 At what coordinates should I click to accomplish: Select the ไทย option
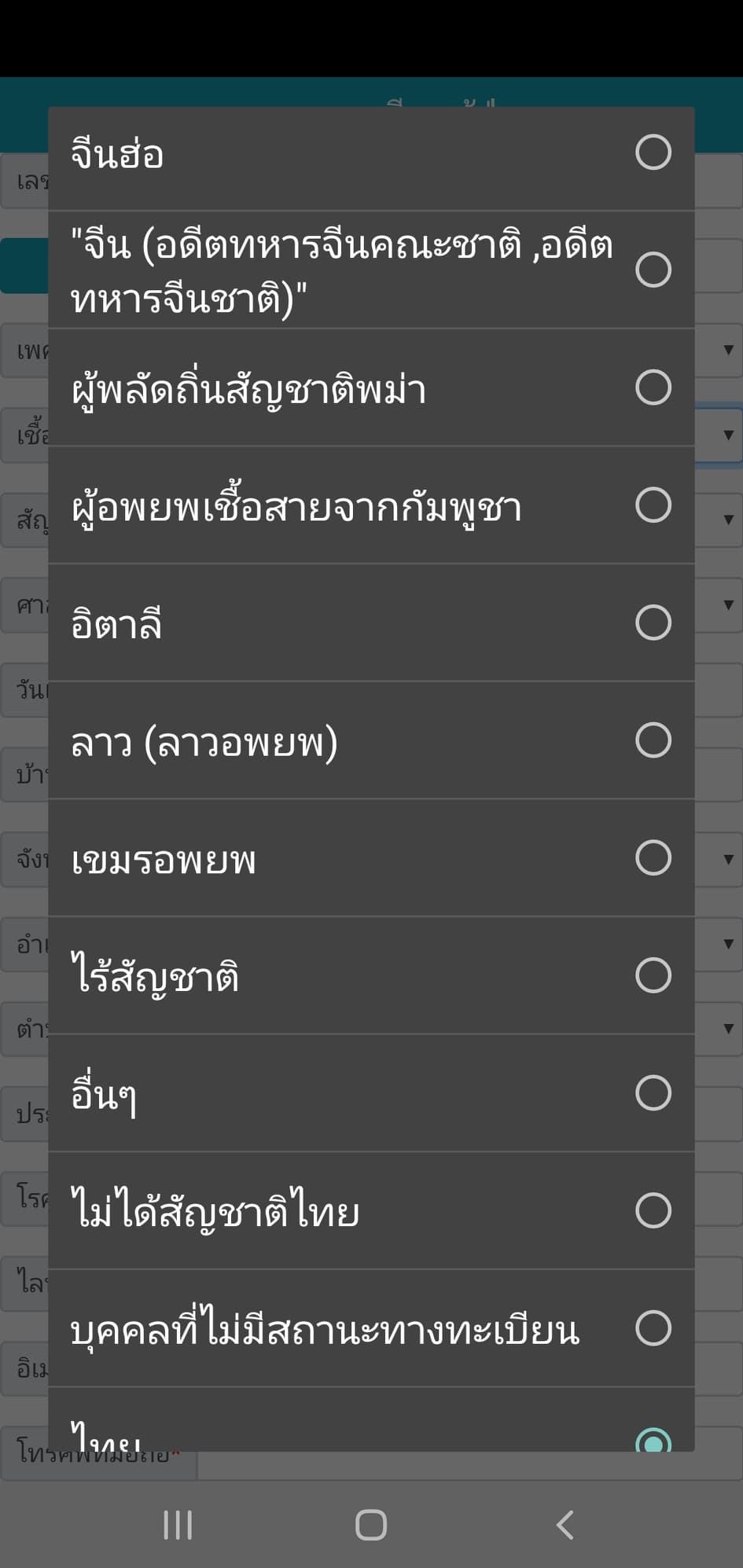click(x=370, y=1430)
